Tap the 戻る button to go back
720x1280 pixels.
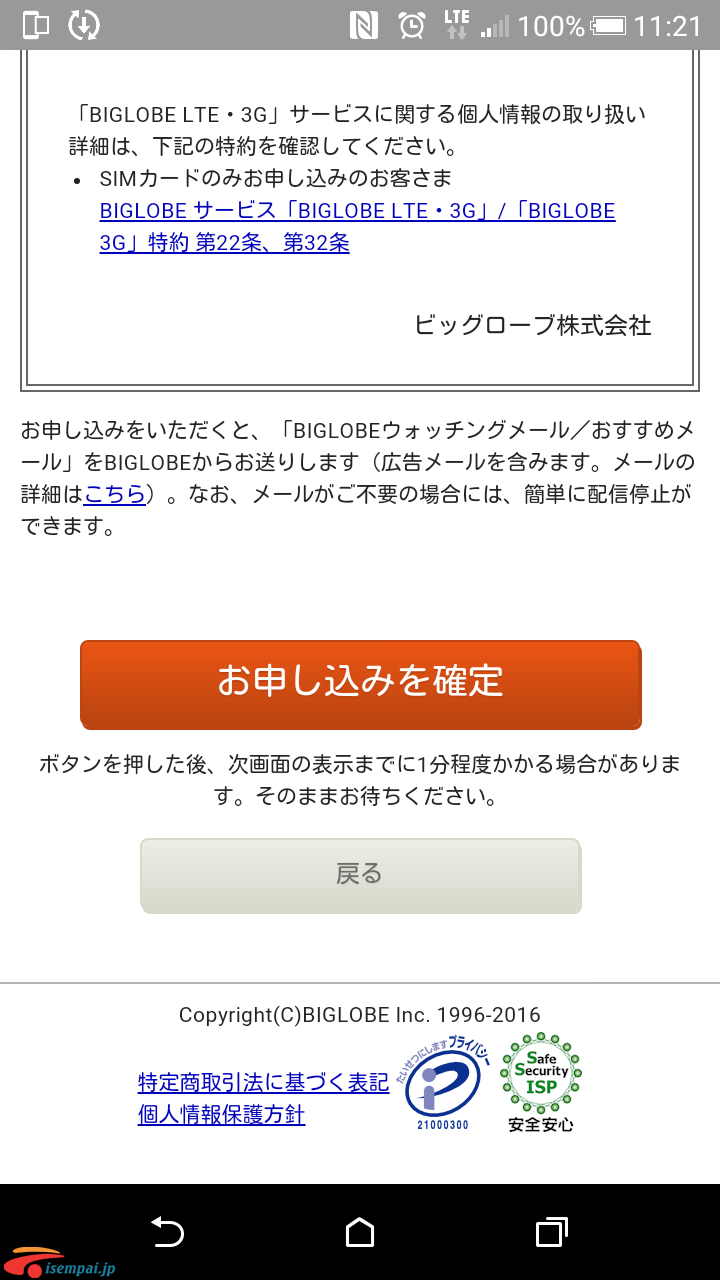tap(360, 875)
